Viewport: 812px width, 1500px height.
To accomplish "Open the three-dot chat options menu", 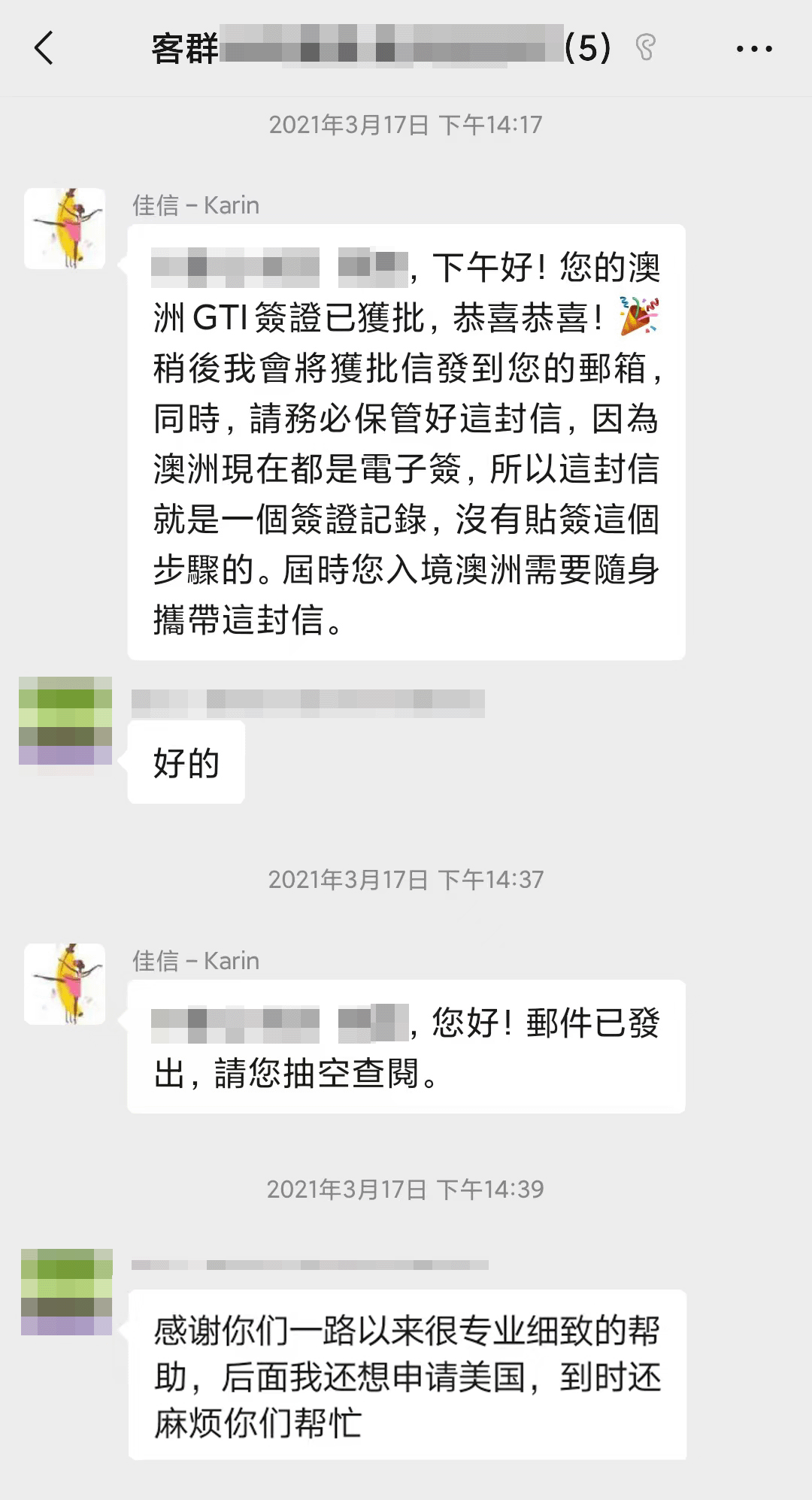I will click(753, 49).
